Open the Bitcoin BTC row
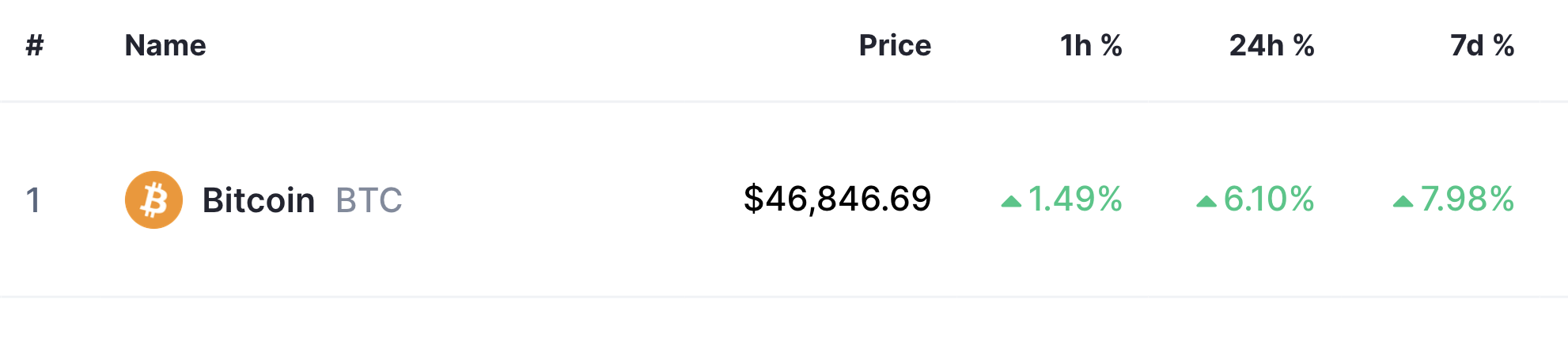Image resolution: width=1568 pixels, height=342 pixels. click(259, 200)
